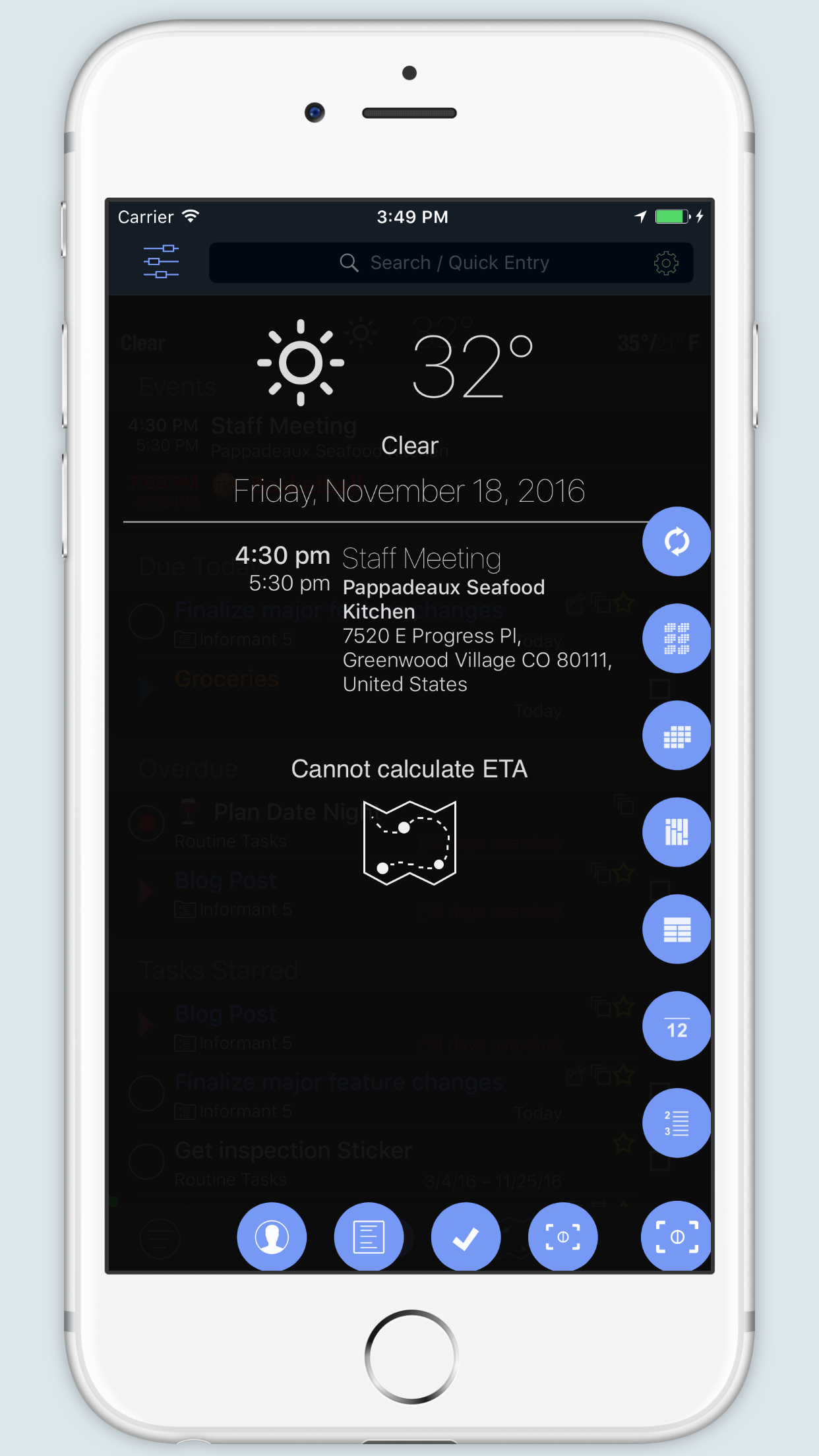Select the table rows view button
This screenshot has width=819, height=1456.
click(677, 929)
